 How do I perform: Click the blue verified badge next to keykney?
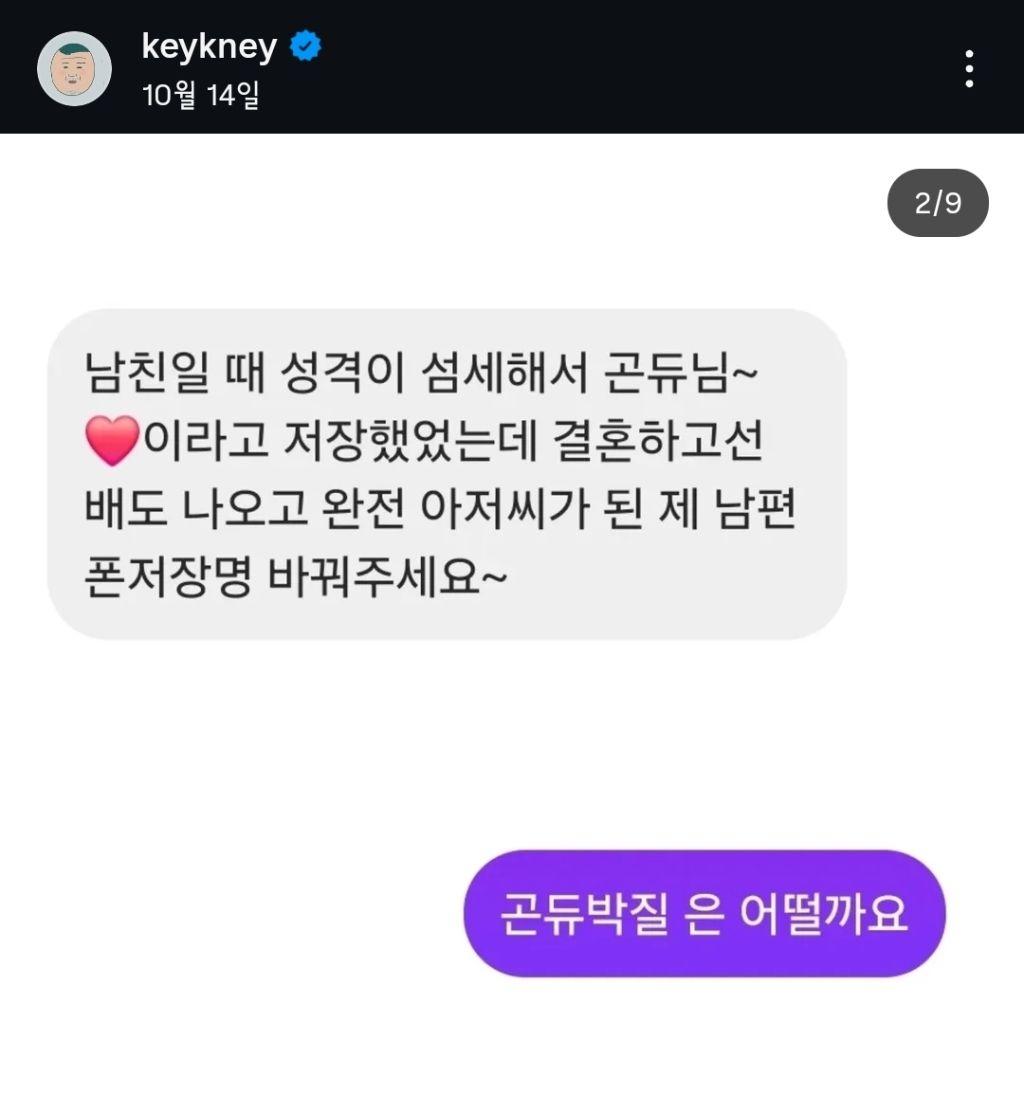click(x=305, y=44)
